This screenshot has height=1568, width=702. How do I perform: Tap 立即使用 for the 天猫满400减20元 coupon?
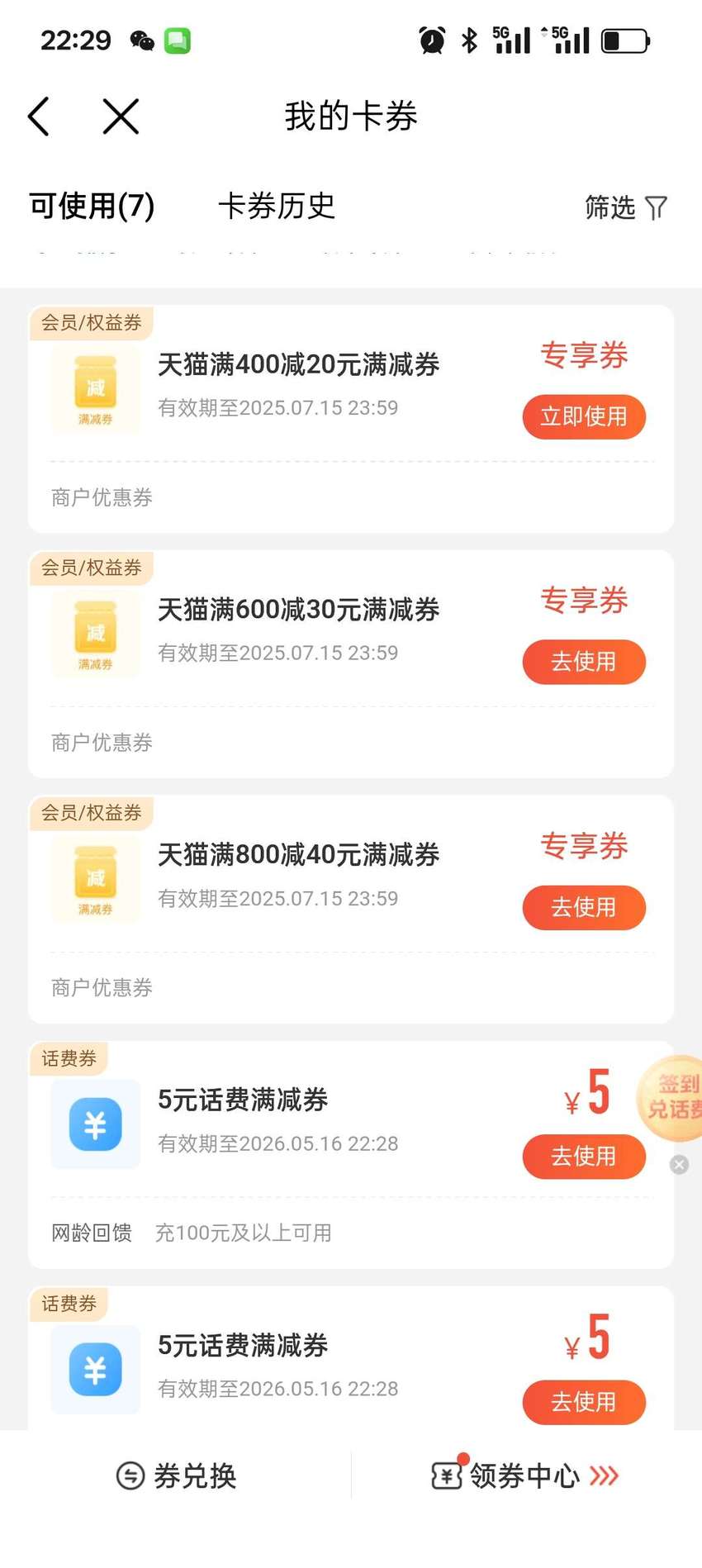tap(584, 416)
